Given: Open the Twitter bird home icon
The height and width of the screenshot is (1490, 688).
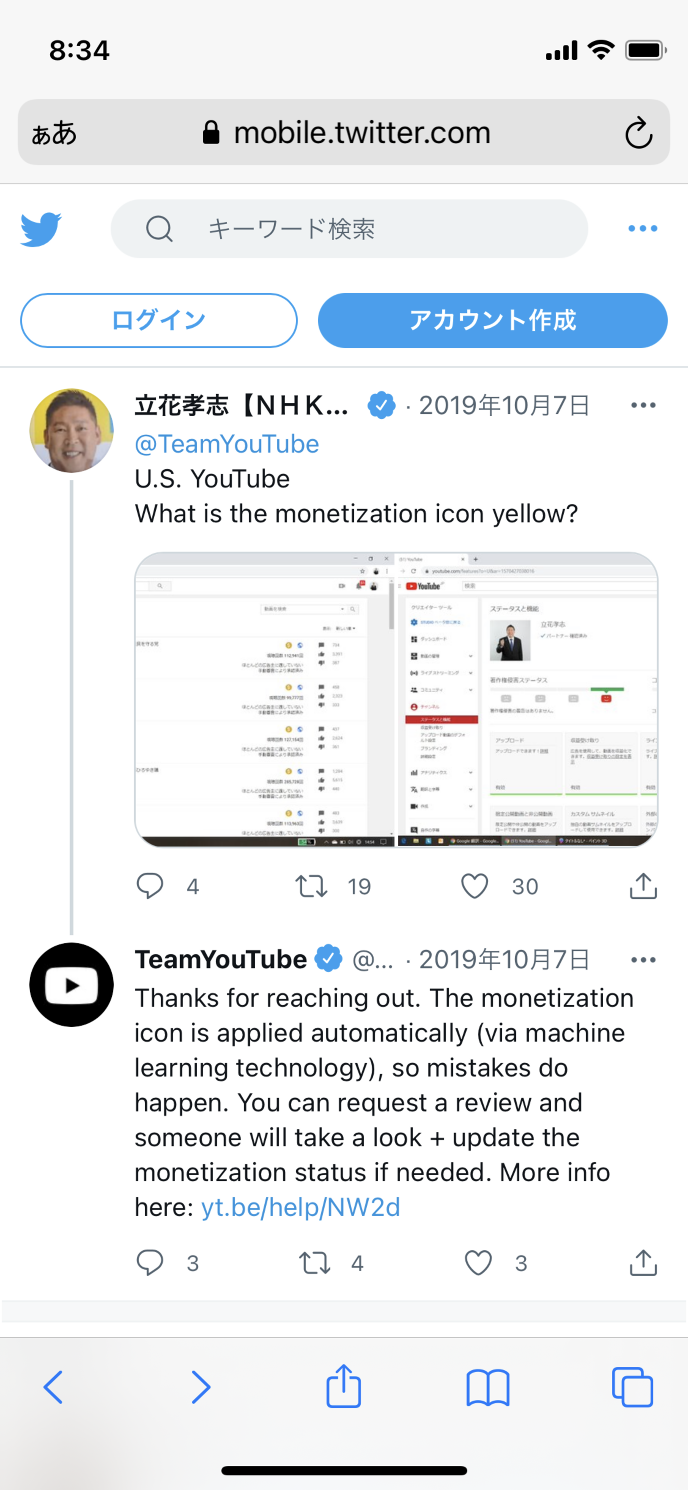Looking at the screenshot, I should coord(41,229).
